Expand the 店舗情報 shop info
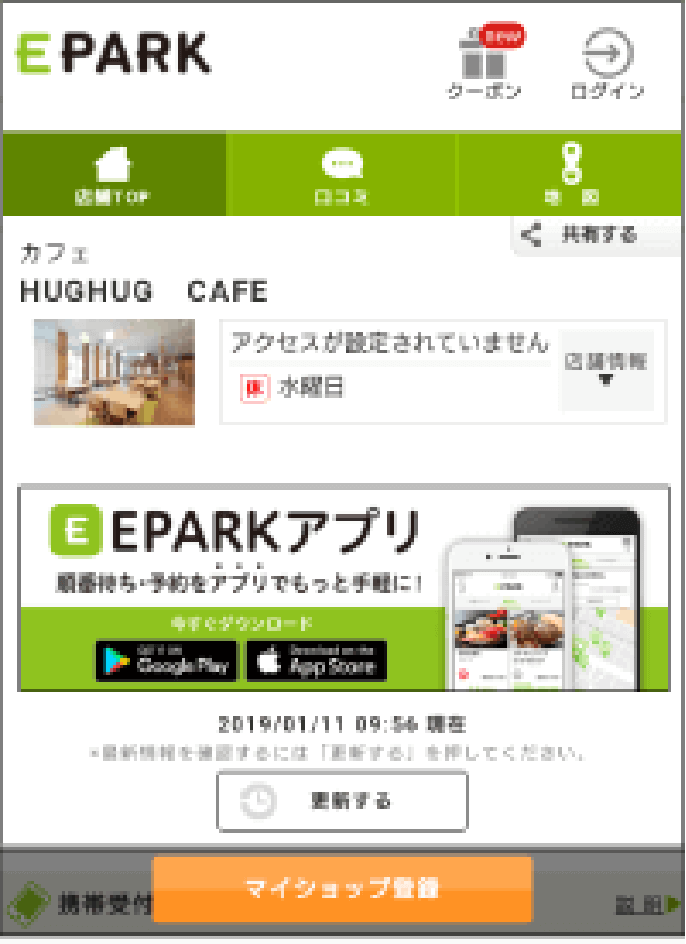Viewport: 686px width, 944px height. point(606,370)
